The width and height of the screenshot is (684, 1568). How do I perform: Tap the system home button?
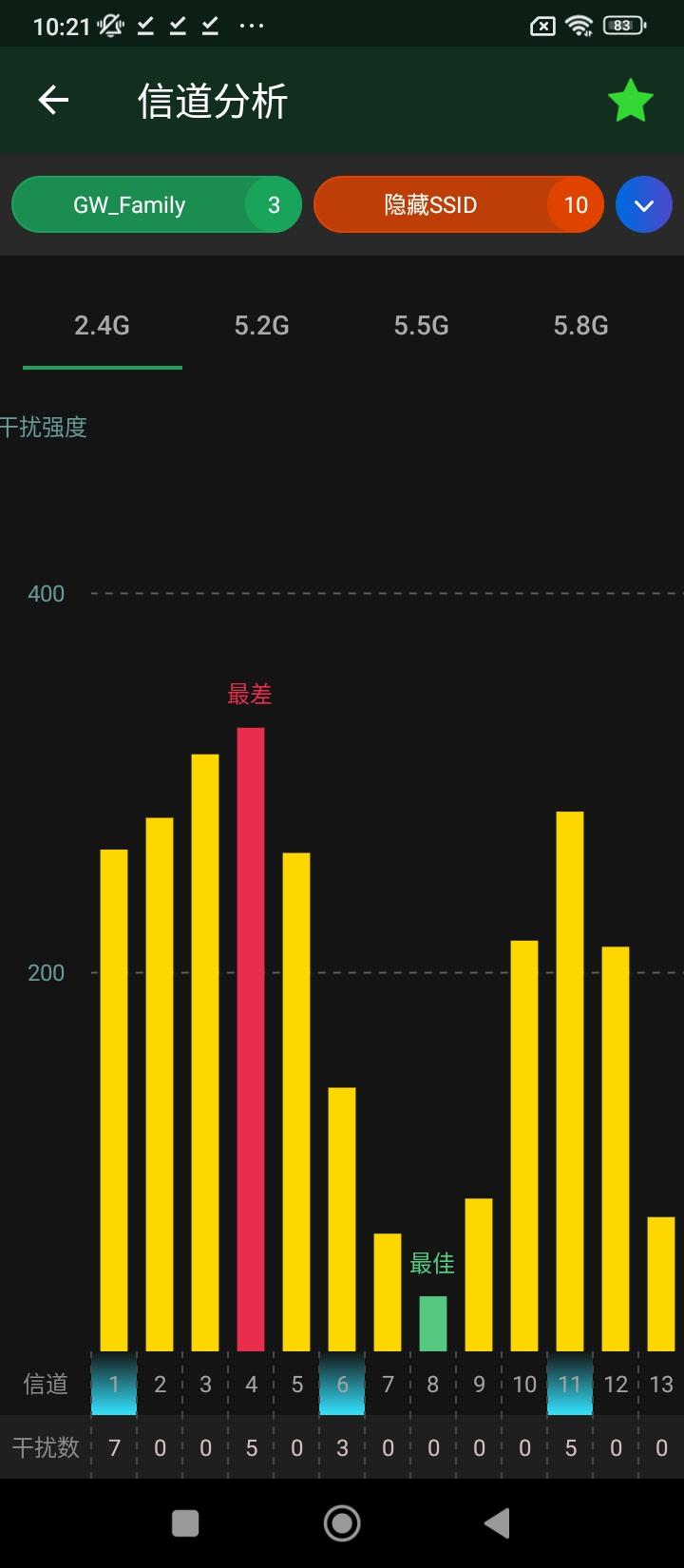click(x=342, y=1523)
